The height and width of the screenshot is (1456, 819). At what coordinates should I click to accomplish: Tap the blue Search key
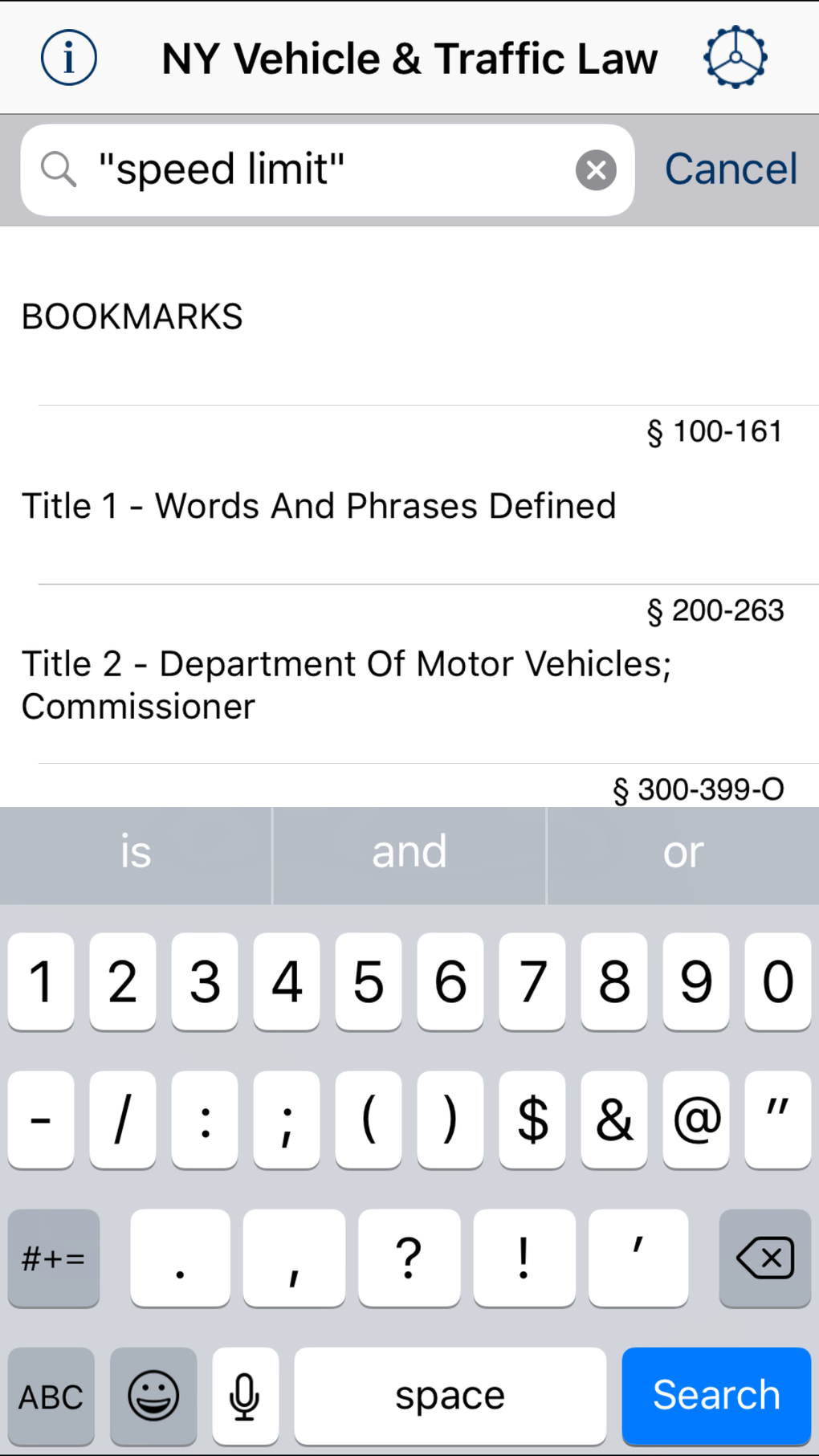click(x=716, y=1395)
